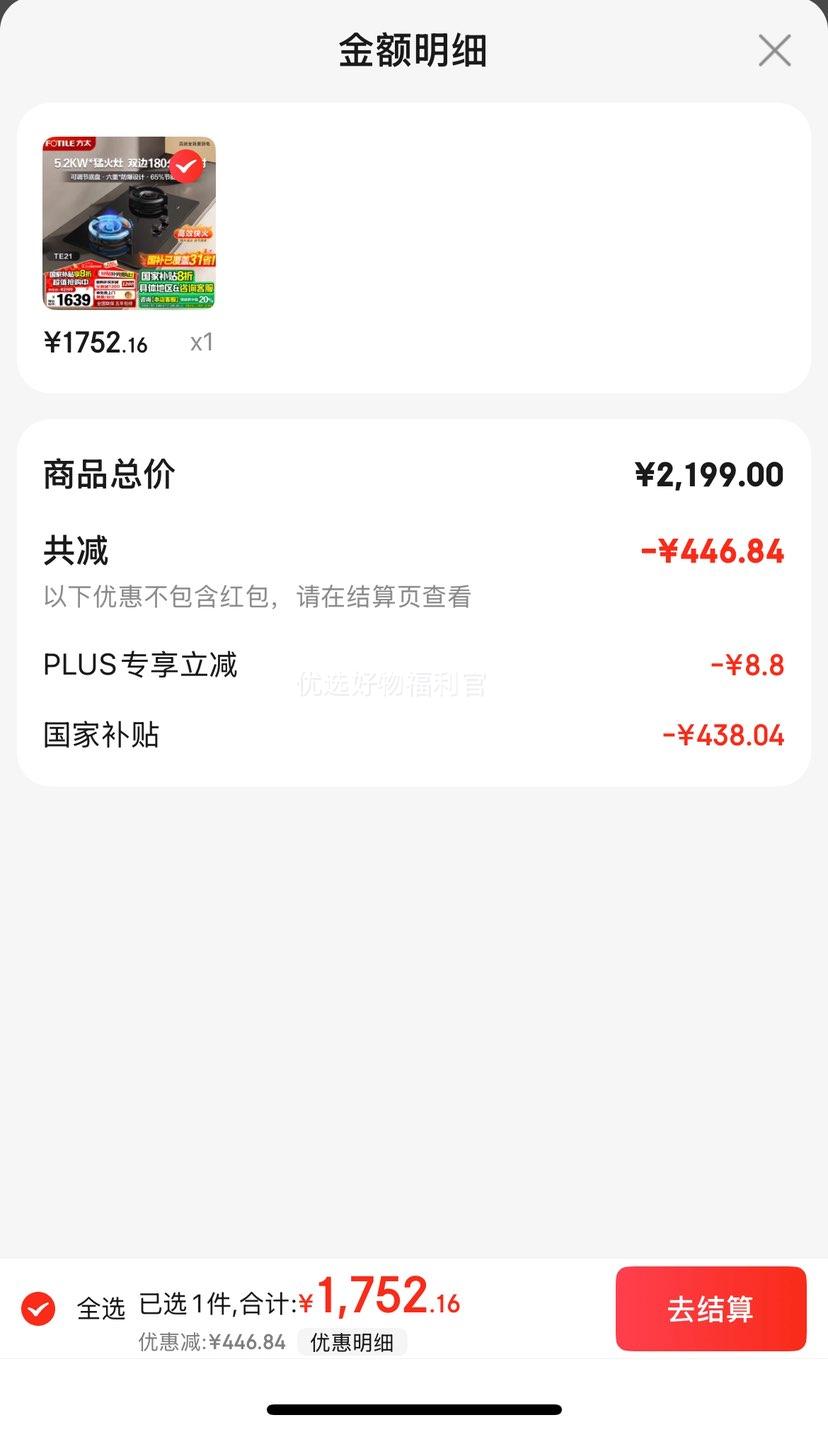Toggle the 全选 select-all checkbox
Image resolution: width=828 pixels, height=1432 pixels.
click(38, 1308)
